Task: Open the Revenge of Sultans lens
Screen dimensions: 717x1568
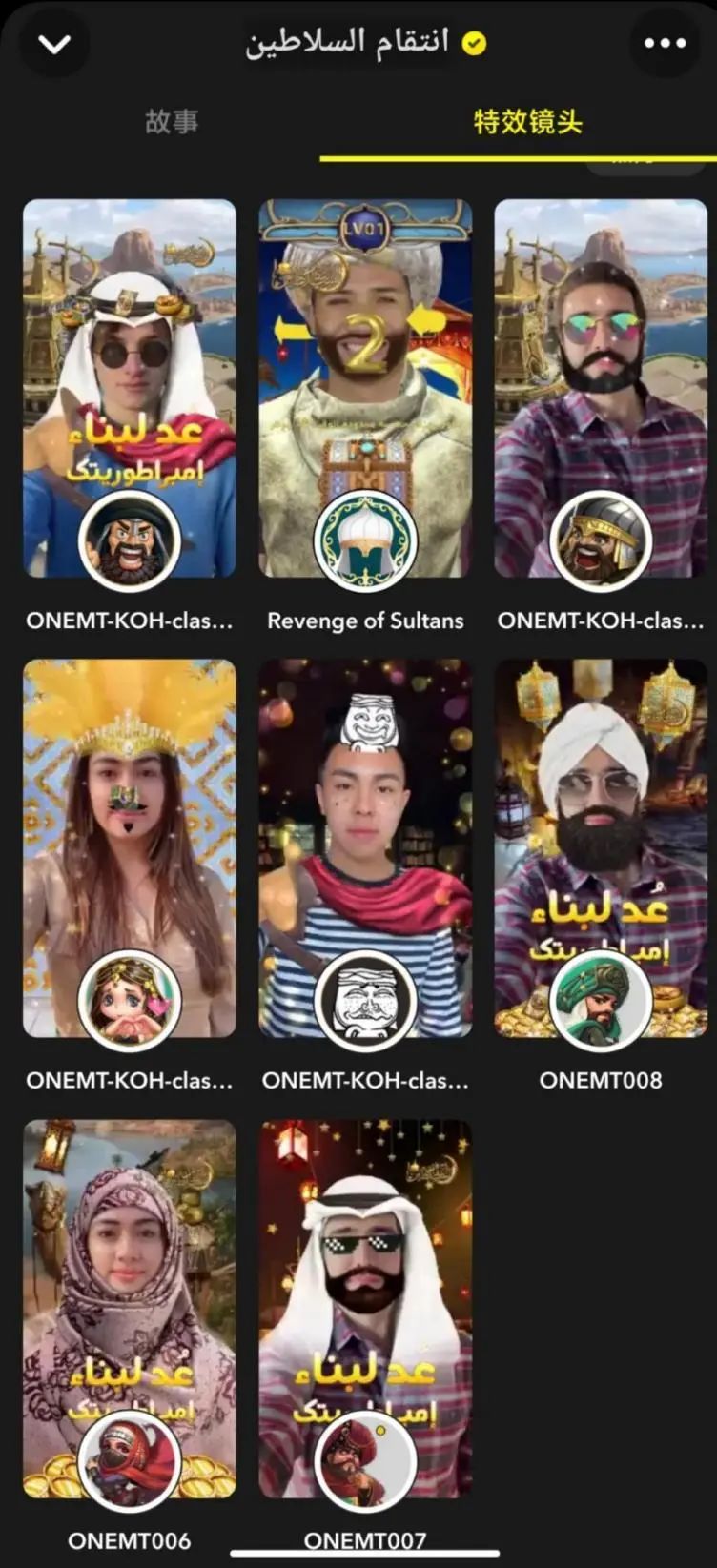Action: point(365,391)
